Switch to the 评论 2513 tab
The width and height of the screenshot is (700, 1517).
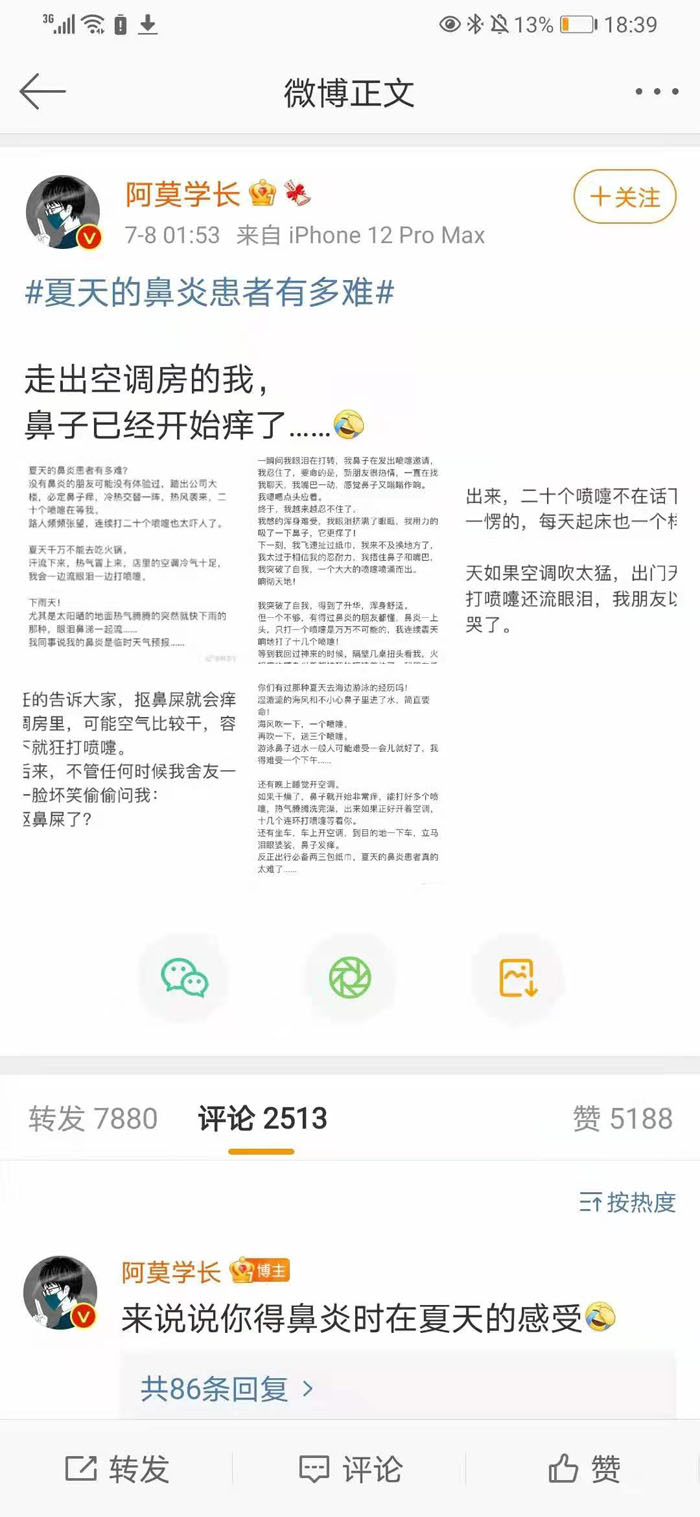pos(262,1119)
